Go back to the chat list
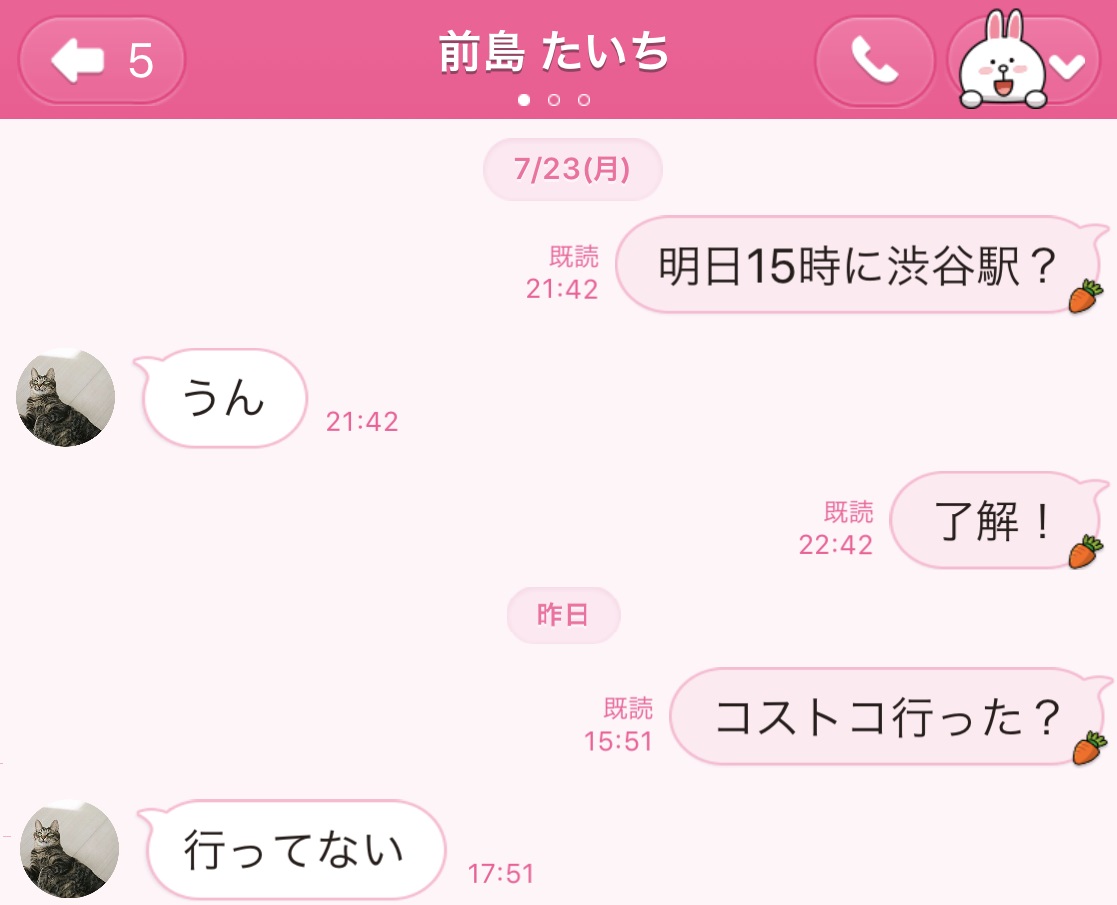 tap(101, 61)
